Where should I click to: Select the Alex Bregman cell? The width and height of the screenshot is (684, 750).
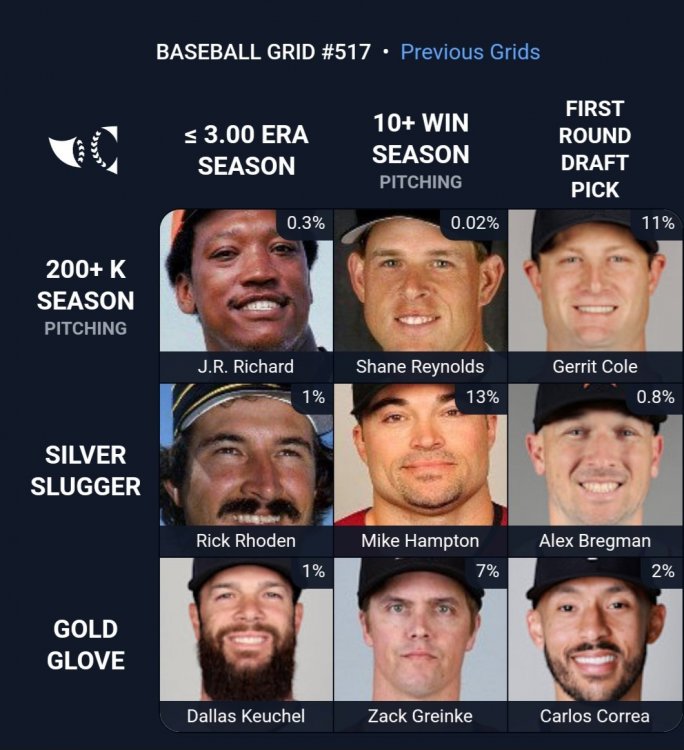[595, 469]
